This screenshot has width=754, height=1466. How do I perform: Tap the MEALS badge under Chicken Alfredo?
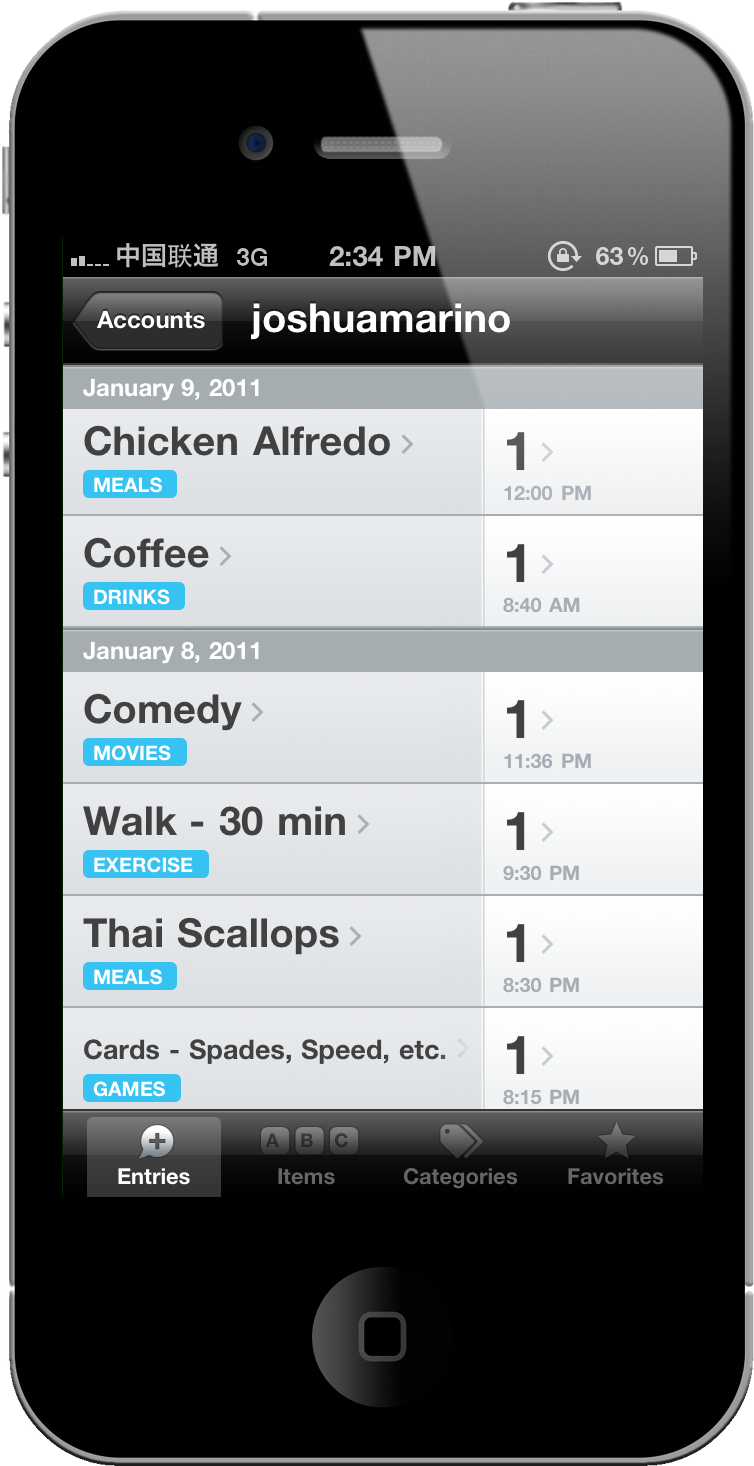[x=130, y=484]
